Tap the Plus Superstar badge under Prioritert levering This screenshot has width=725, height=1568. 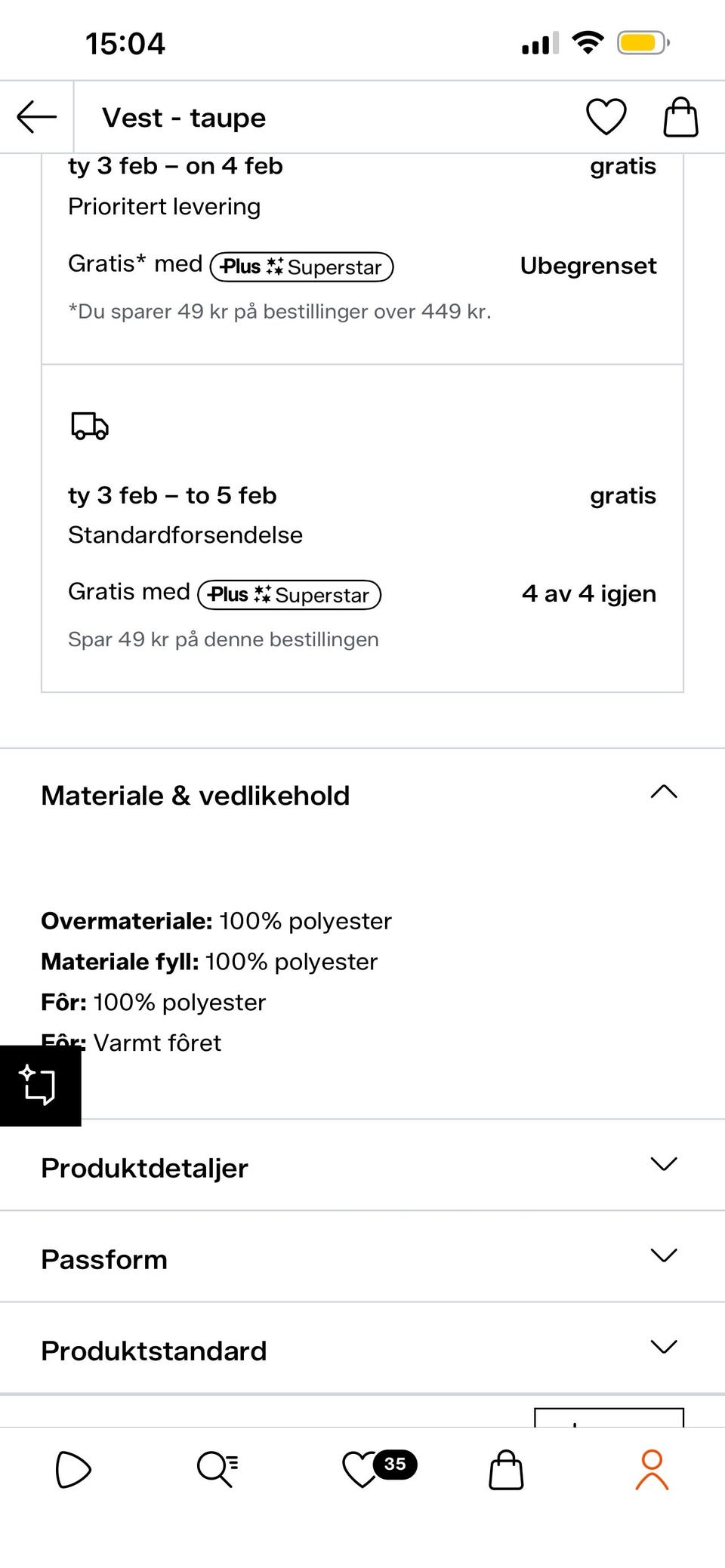pyautogui.click(x=301, y=266)
